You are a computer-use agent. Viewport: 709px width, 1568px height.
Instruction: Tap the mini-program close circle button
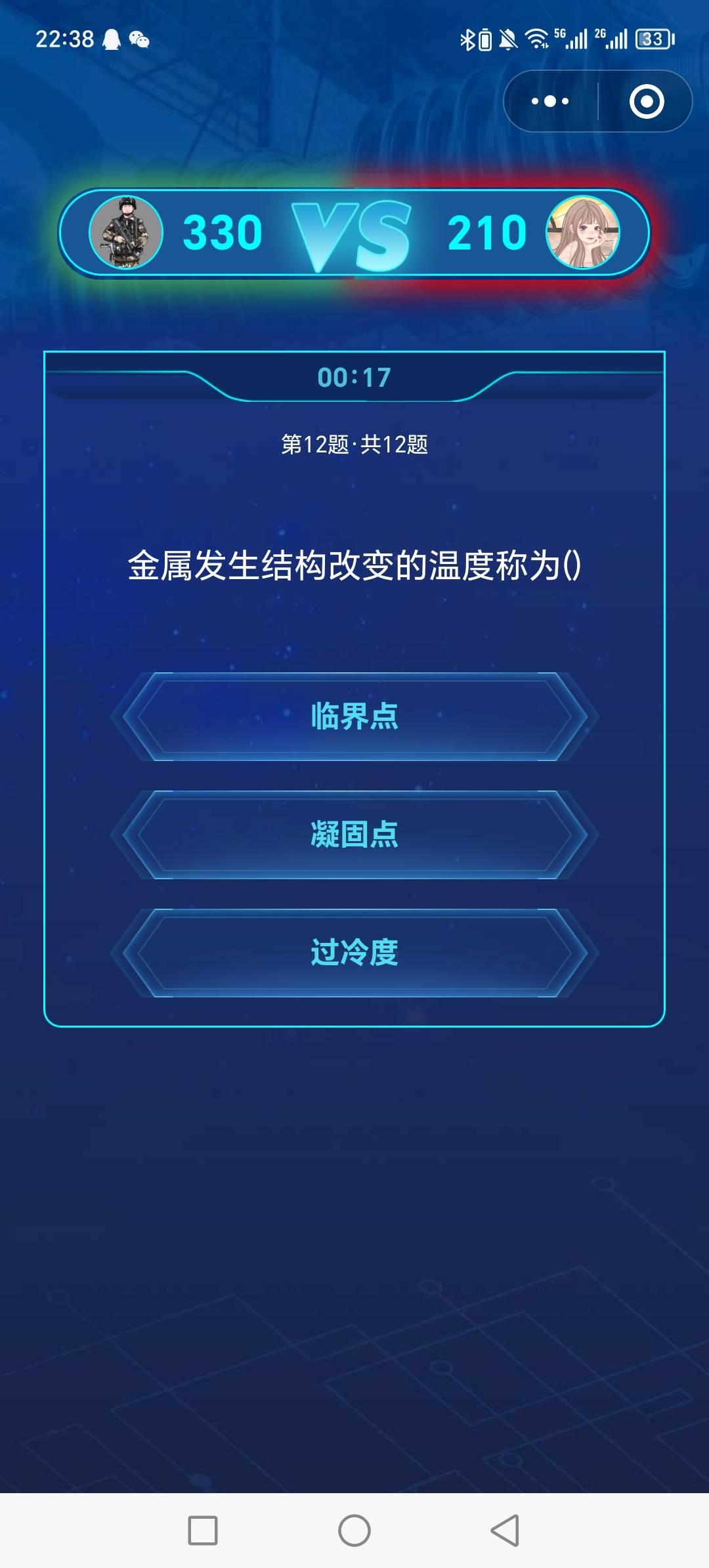pyautogui.click(x=649, y=101)
